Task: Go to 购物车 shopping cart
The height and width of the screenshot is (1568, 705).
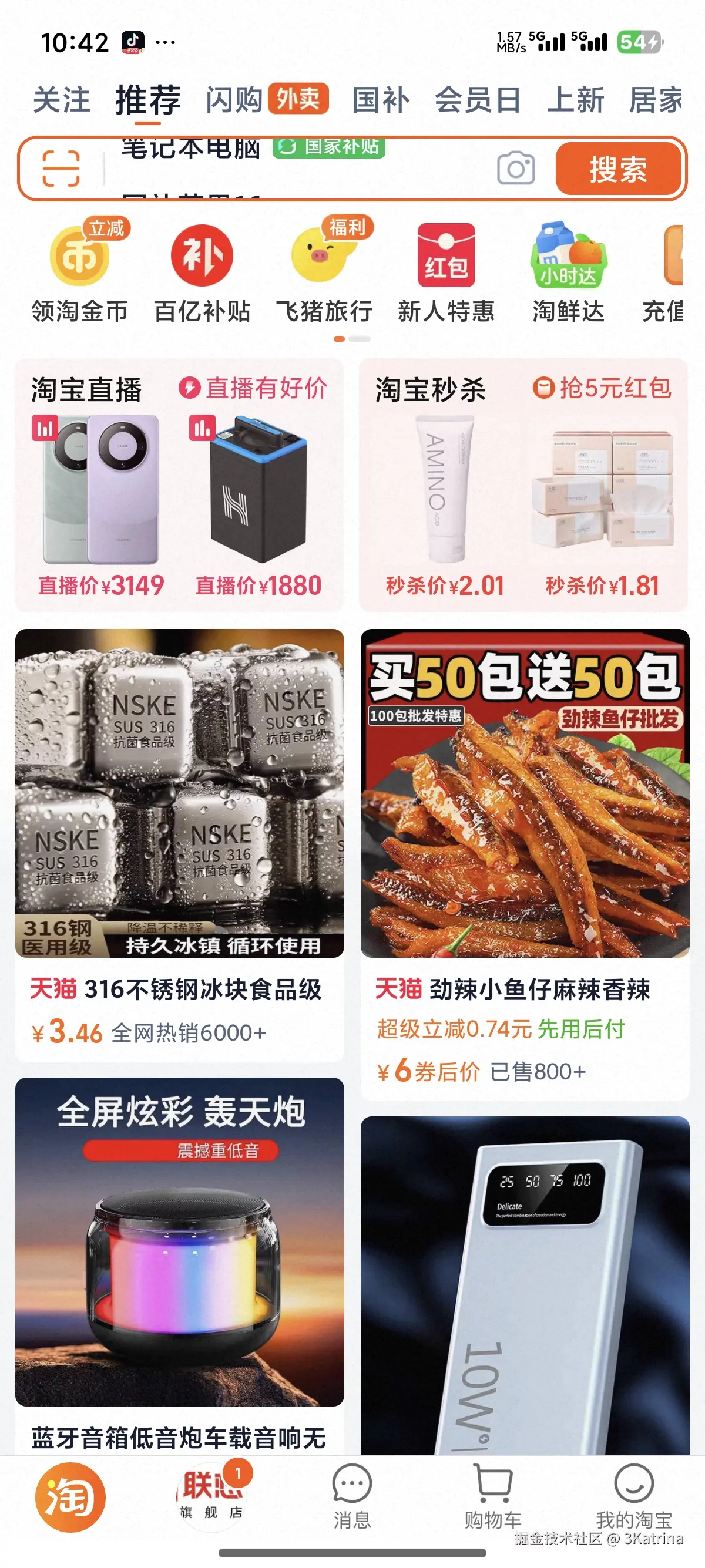Action: tap(492, 1496)
